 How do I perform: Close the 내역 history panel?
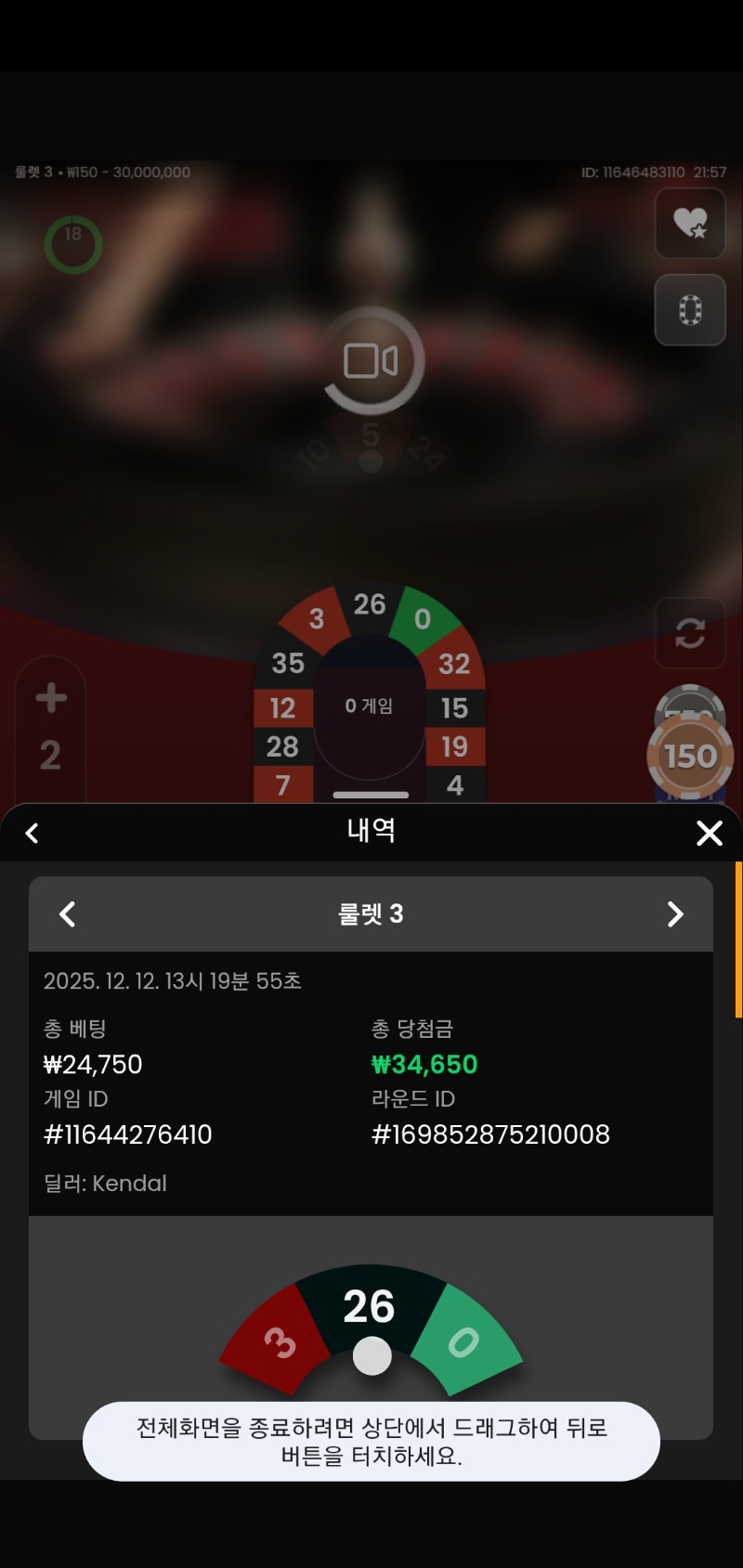point(709,833)
